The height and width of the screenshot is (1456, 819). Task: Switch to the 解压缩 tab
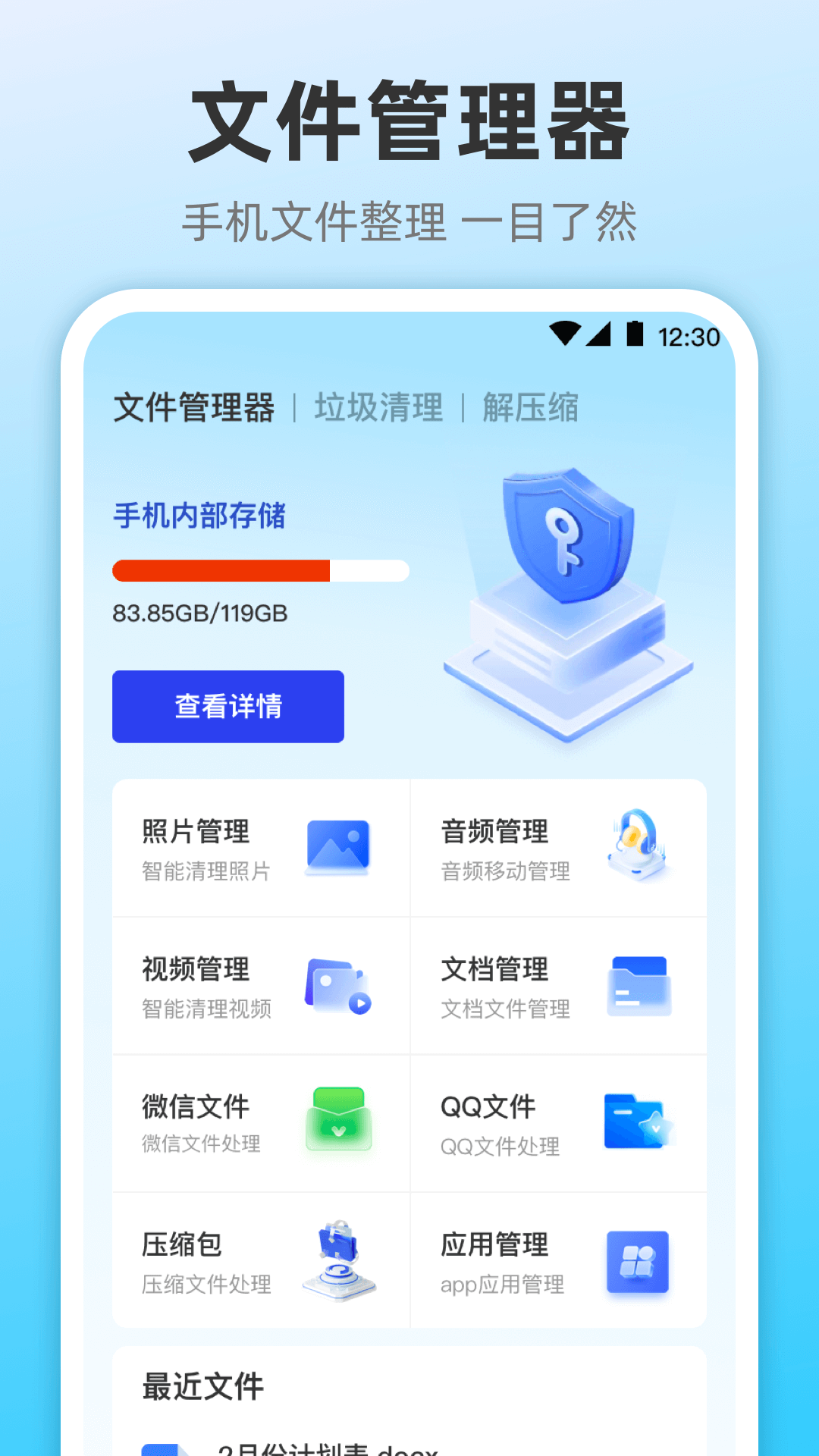click(529, 408)
